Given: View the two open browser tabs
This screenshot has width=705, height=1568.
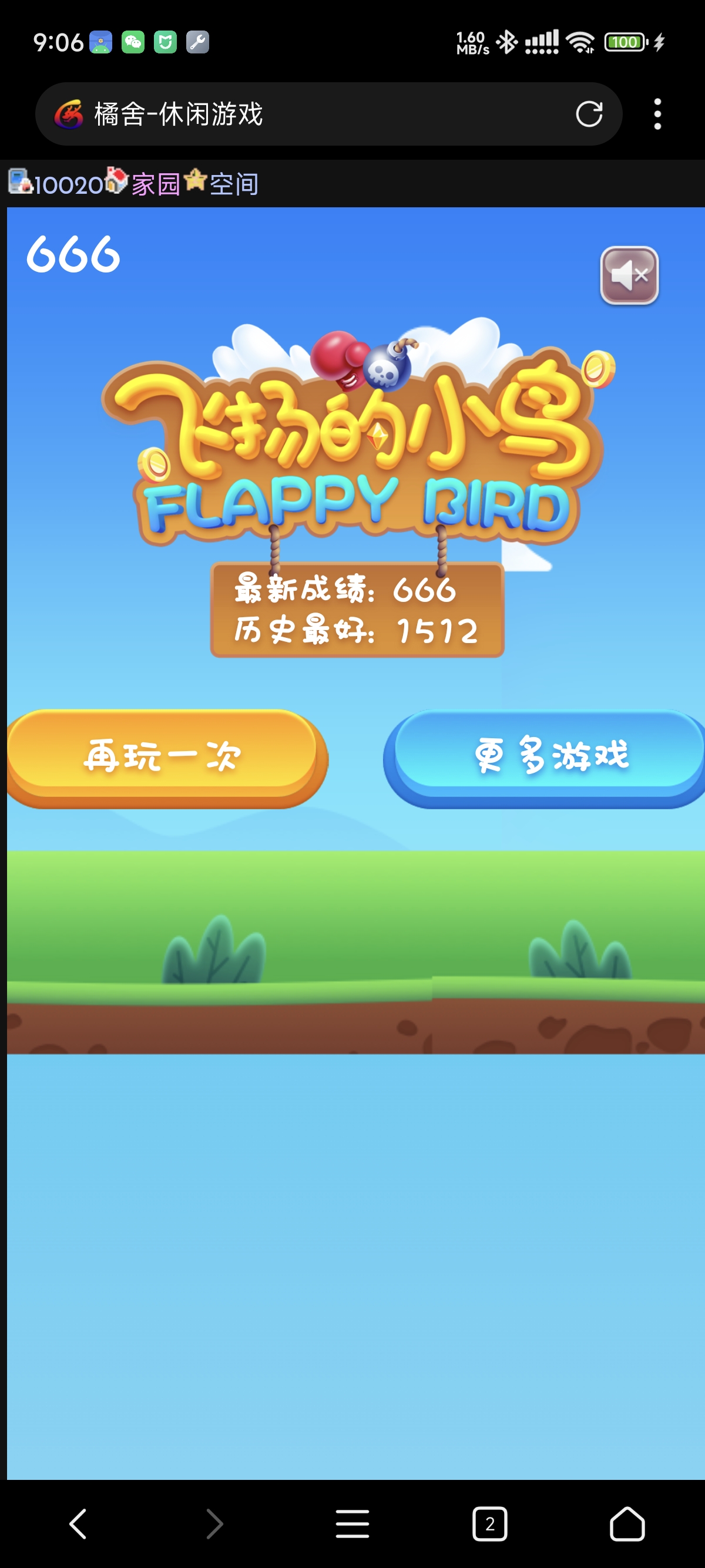Looking at the screenshot, I should click(489, 1523).
